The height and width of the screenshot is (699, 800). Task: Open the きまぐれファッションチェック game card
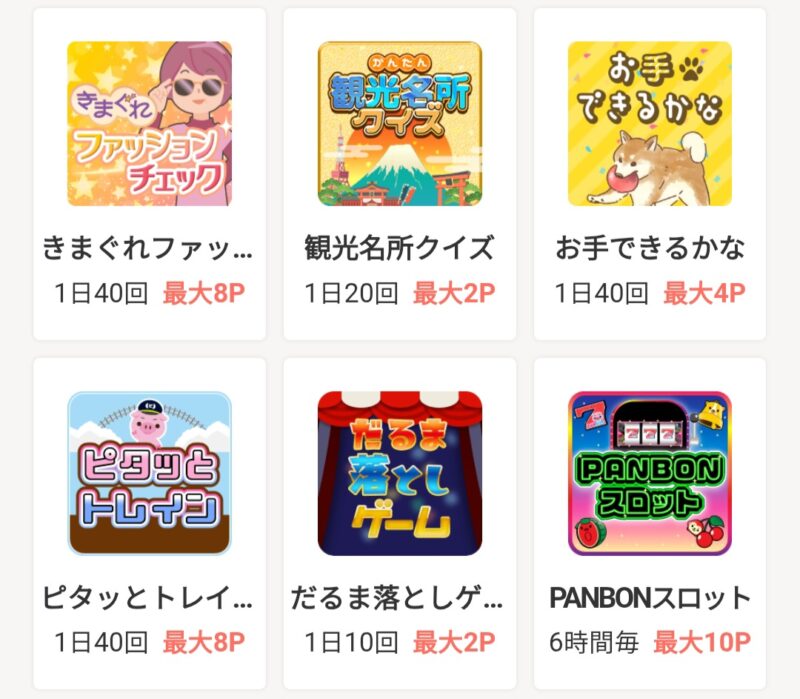pos(149,124)
